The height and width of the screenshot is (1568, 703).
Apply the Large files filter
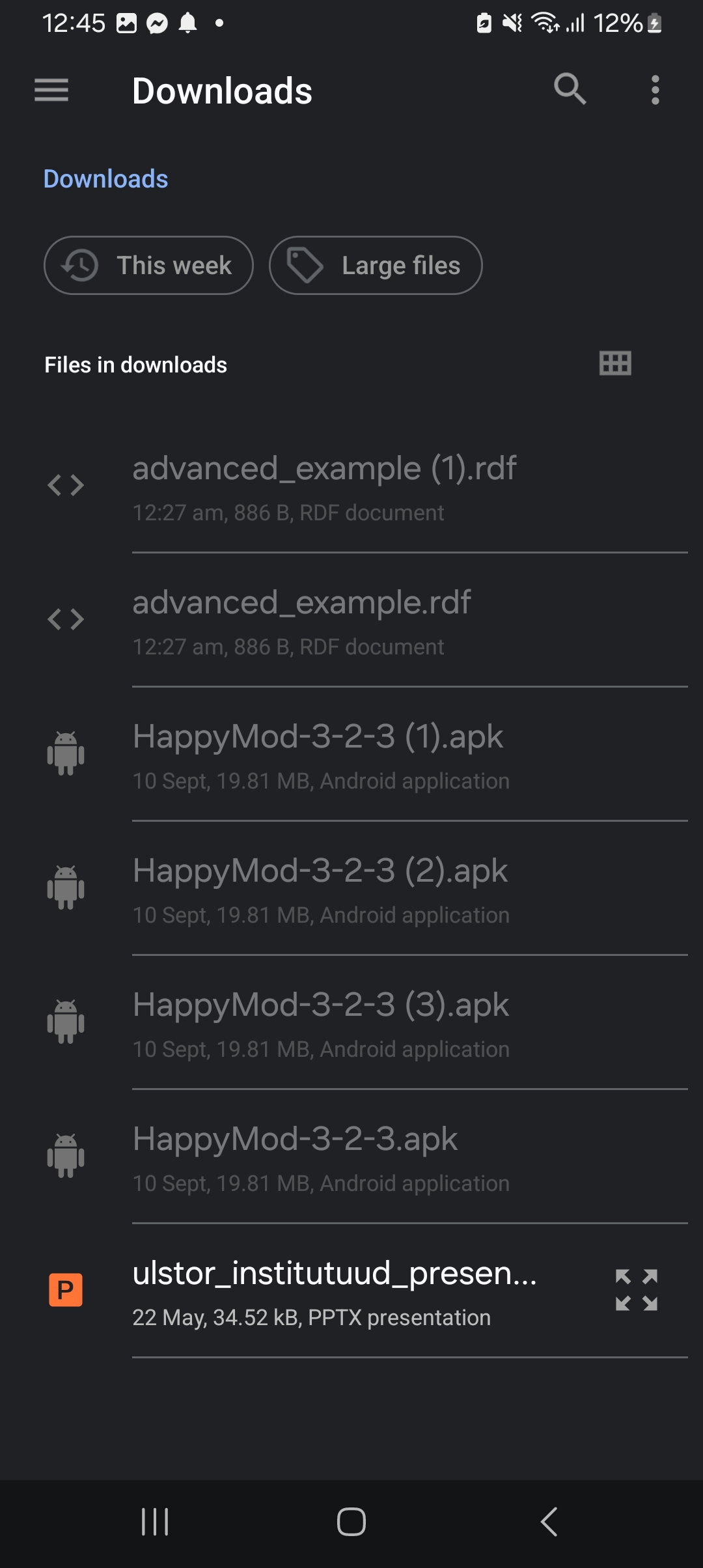point(376,266)
